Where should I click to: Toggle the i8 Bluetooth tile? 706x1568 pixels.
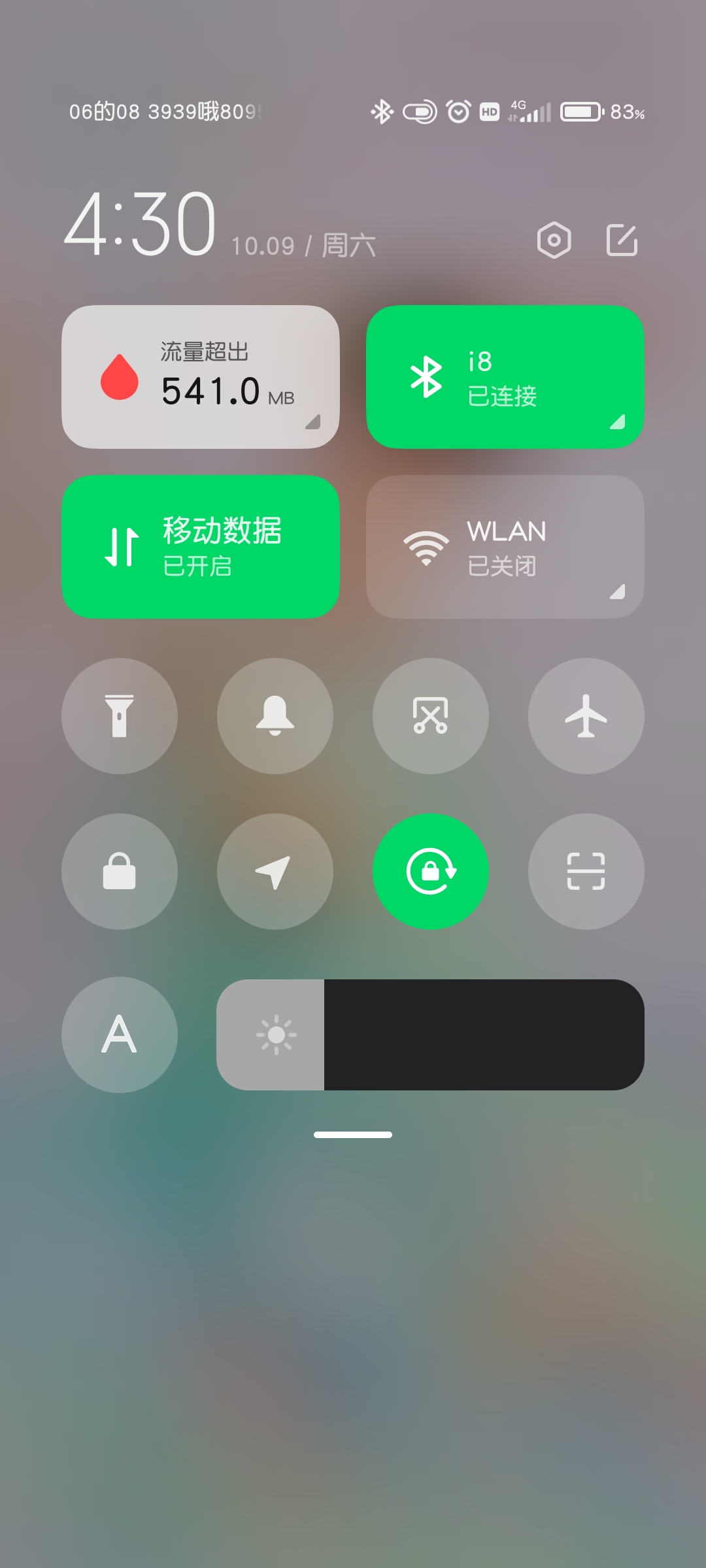click(505, 377)
